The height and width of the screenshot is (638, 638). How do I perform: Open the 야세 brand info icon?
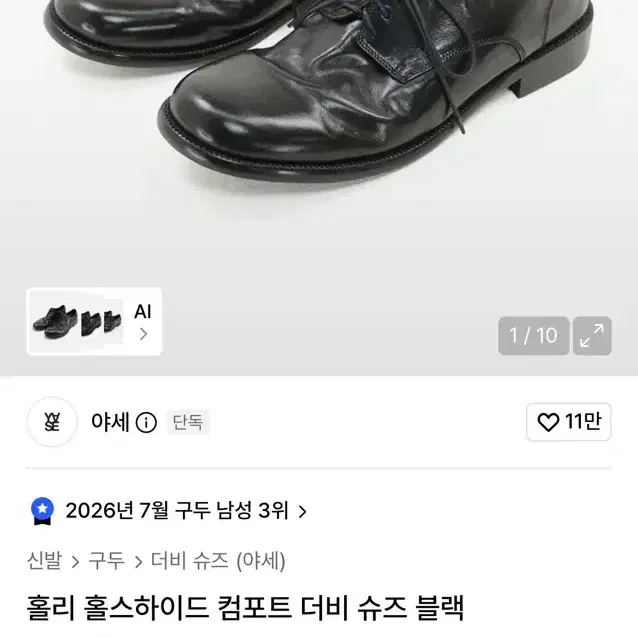pyautogui.click(x=146, y=422)
